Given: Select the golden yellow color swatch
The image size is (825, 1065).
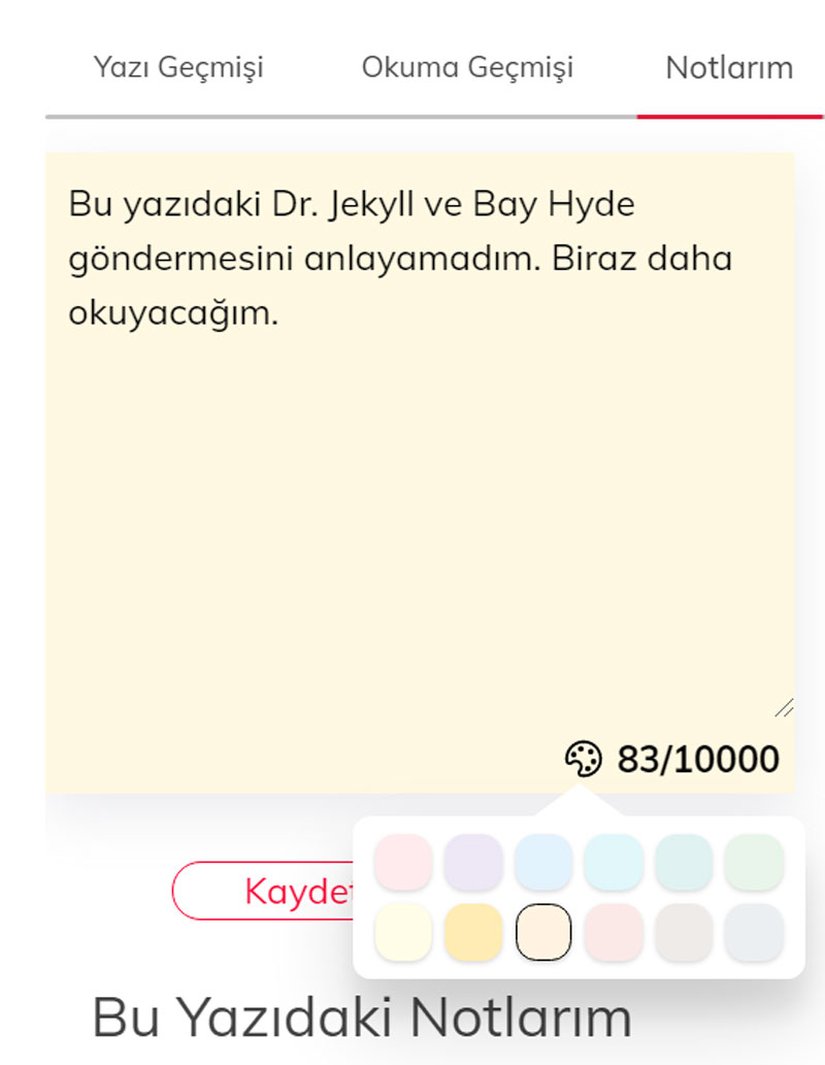Looking at the screenshot, I should tap(473, 931).
